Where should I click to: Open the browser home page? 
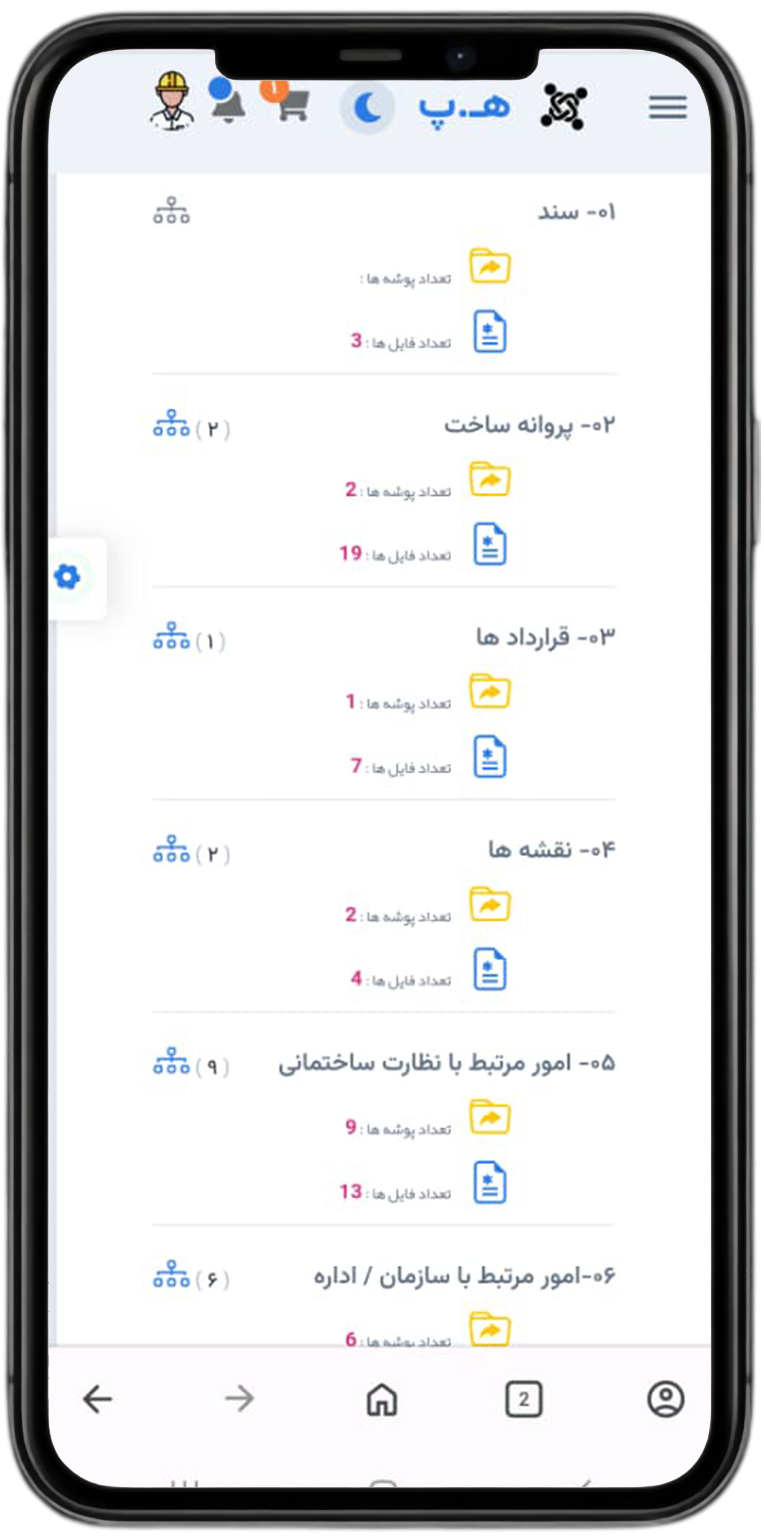click(381, 1400)
